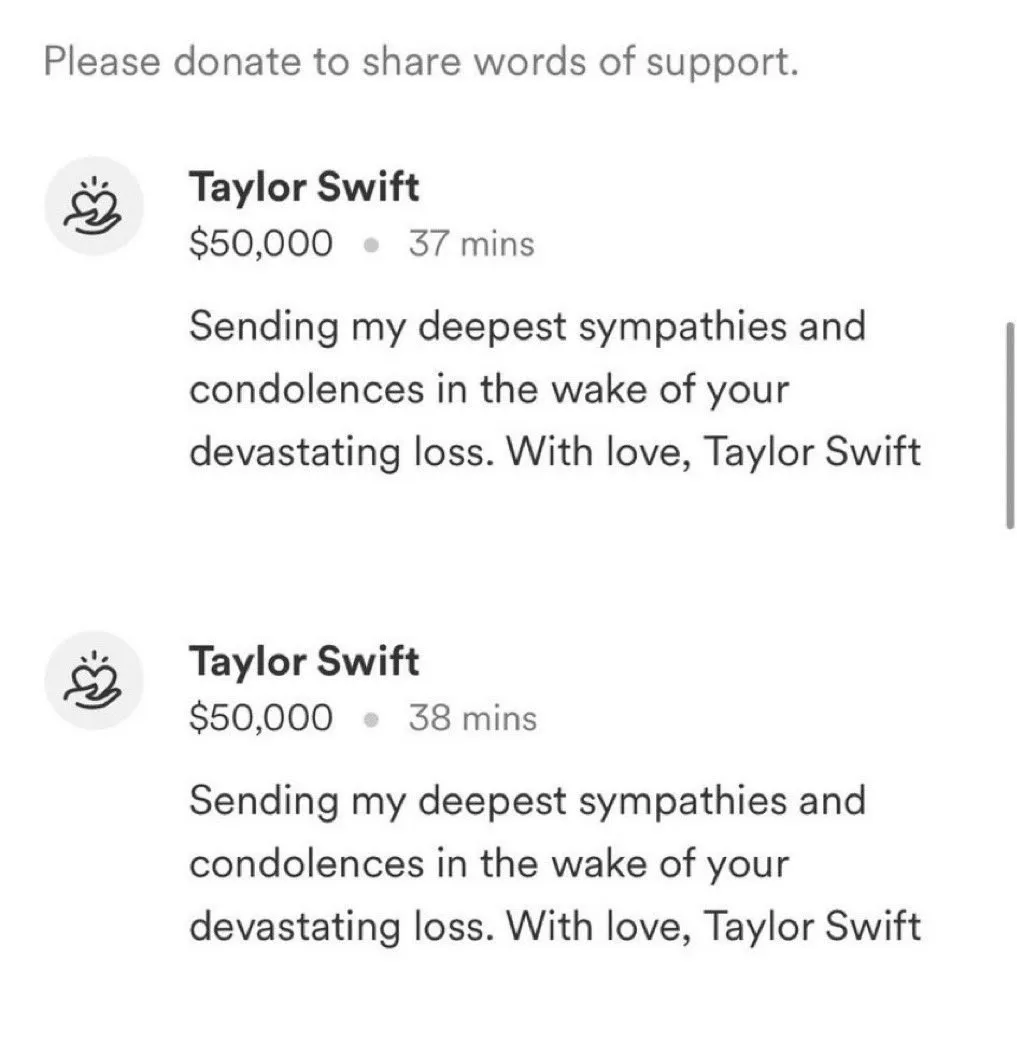The image size is (1017, 1042).
Task: Click the $50,000 amount on the second donation
Action: [x=262, y=716]
